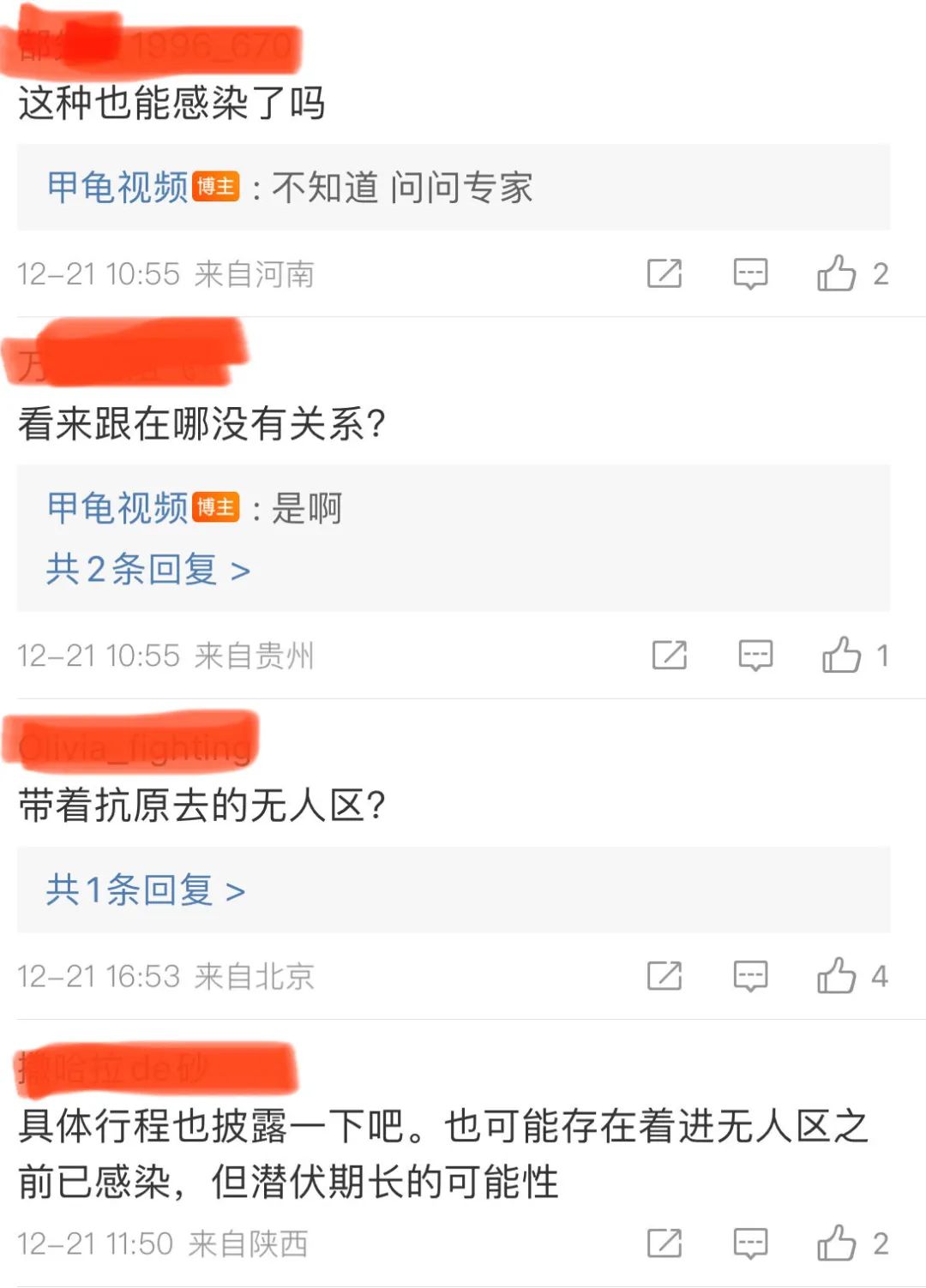Repost the comment from 北京
Viewport: 926px width, 1288px height.
[664, 976]
